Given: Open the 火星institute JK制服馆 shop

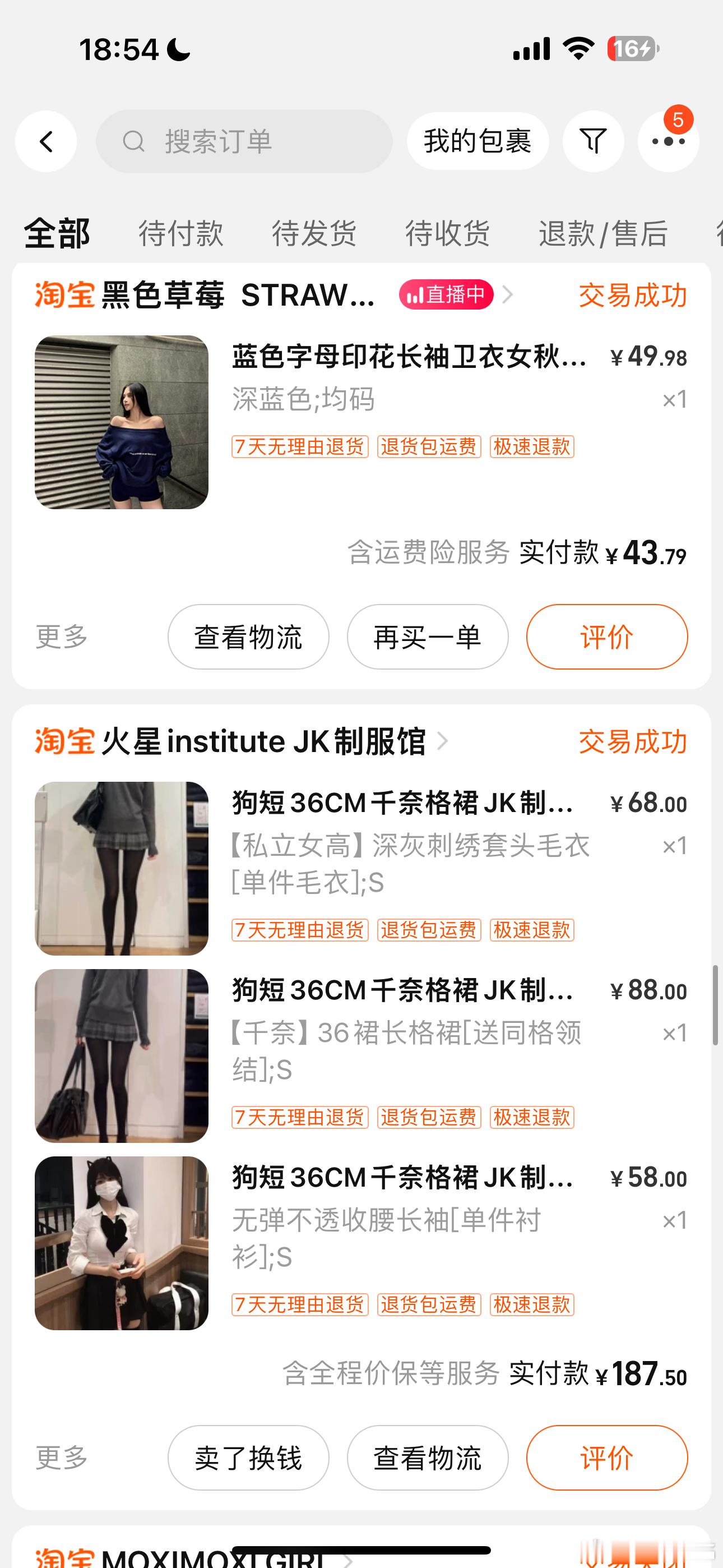Looking at the screenshot, I should [263, 741].
